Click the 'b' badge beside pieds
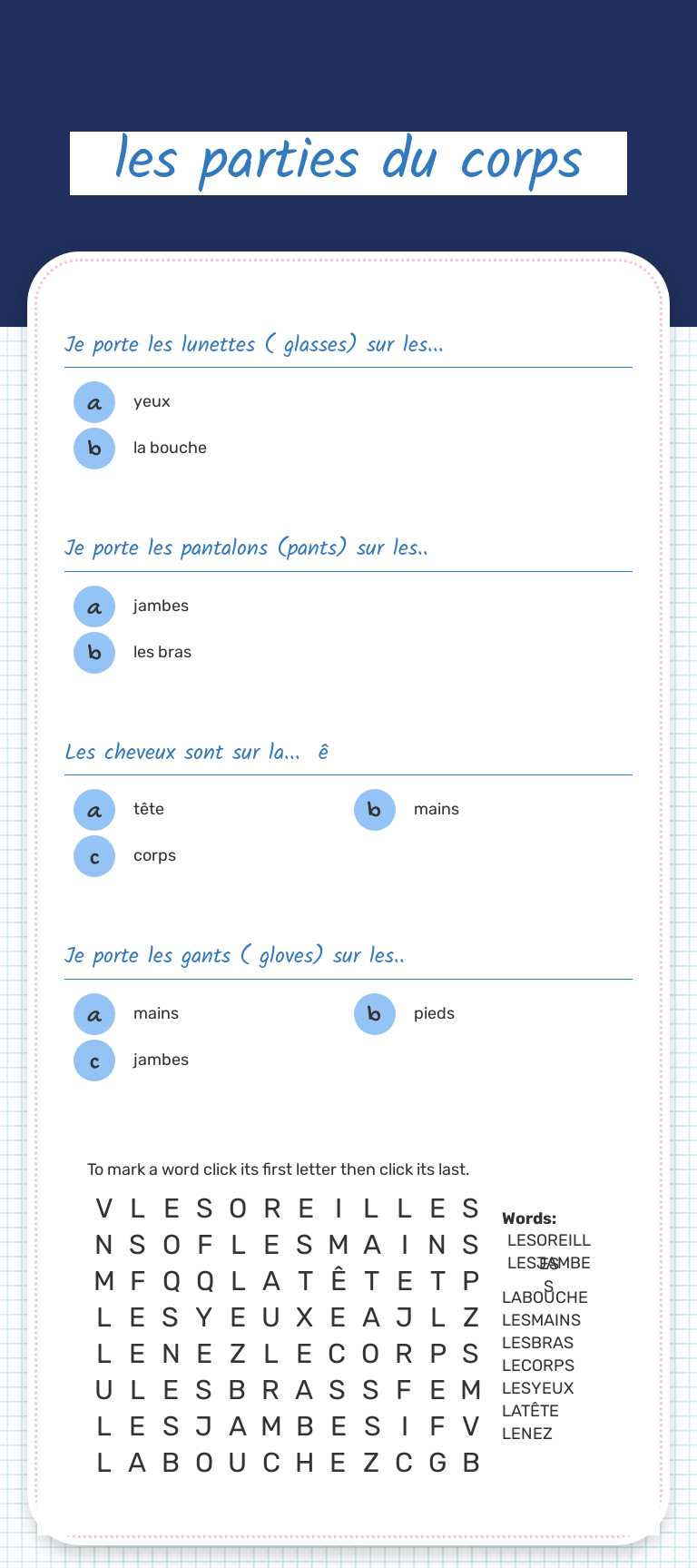Image resolution: width=697 pixels, height=1568 pixels. 375,1014
